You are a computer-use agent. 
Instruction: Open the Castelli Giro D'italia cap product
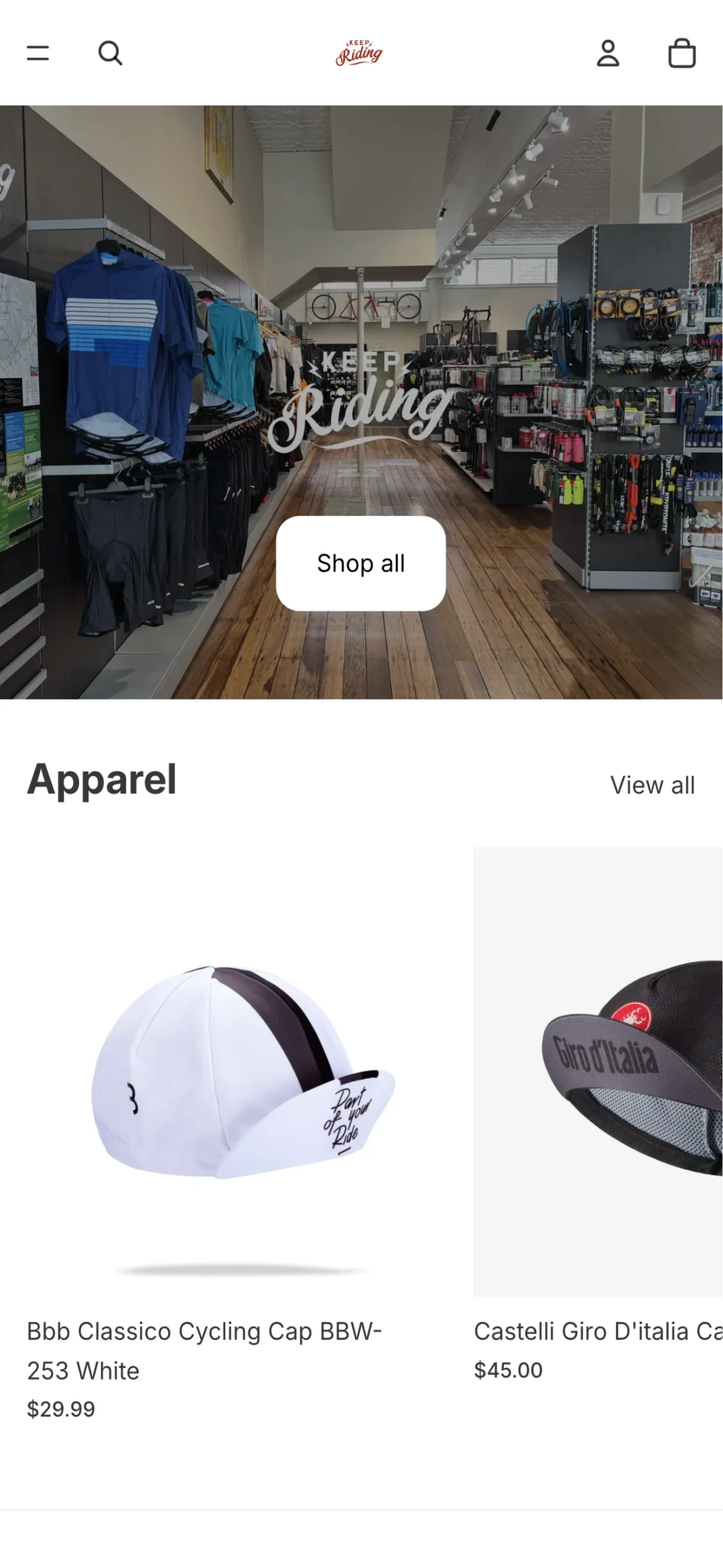click(598, 1072)
